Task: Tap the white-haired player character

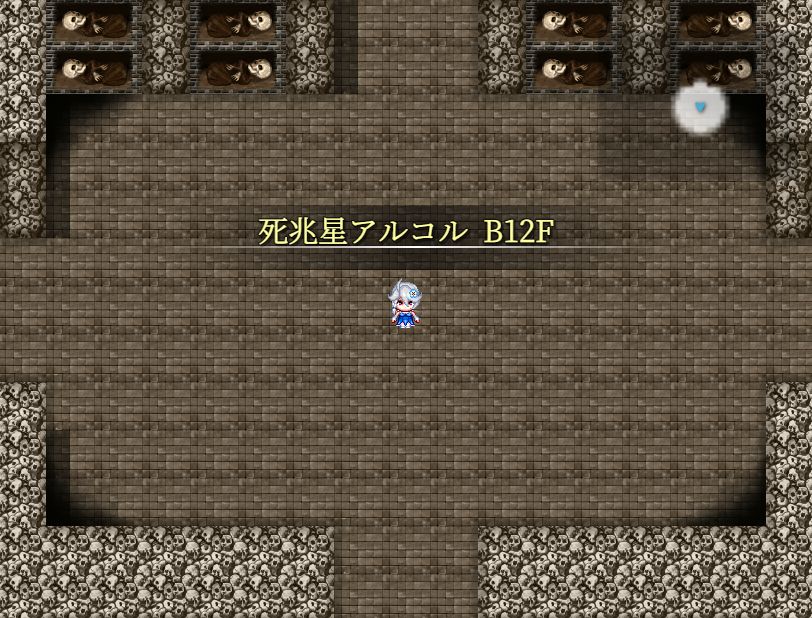Action: (x=405, y=305)
